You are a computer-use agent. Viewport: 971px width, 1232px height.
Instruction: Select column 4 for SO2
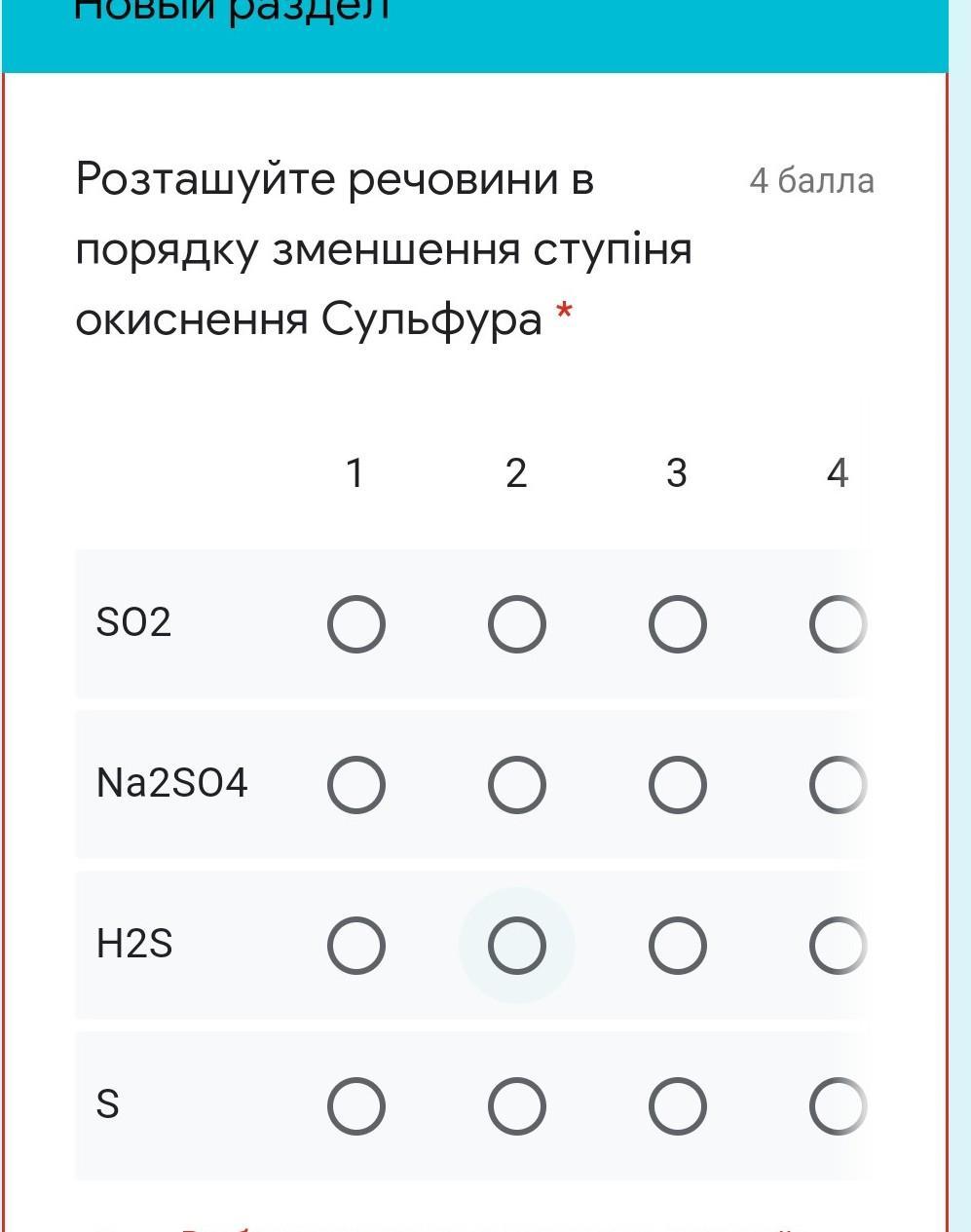pyautogui.click(x=837, y=624)
